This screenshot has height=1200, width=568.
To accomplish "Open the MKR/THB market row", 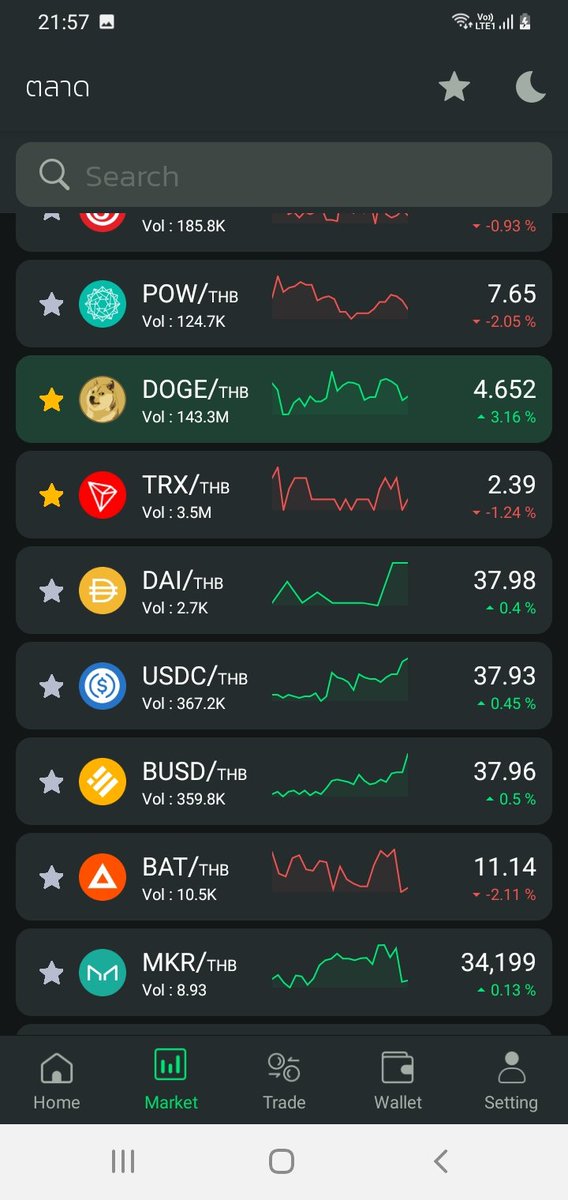I will (284, 972).
